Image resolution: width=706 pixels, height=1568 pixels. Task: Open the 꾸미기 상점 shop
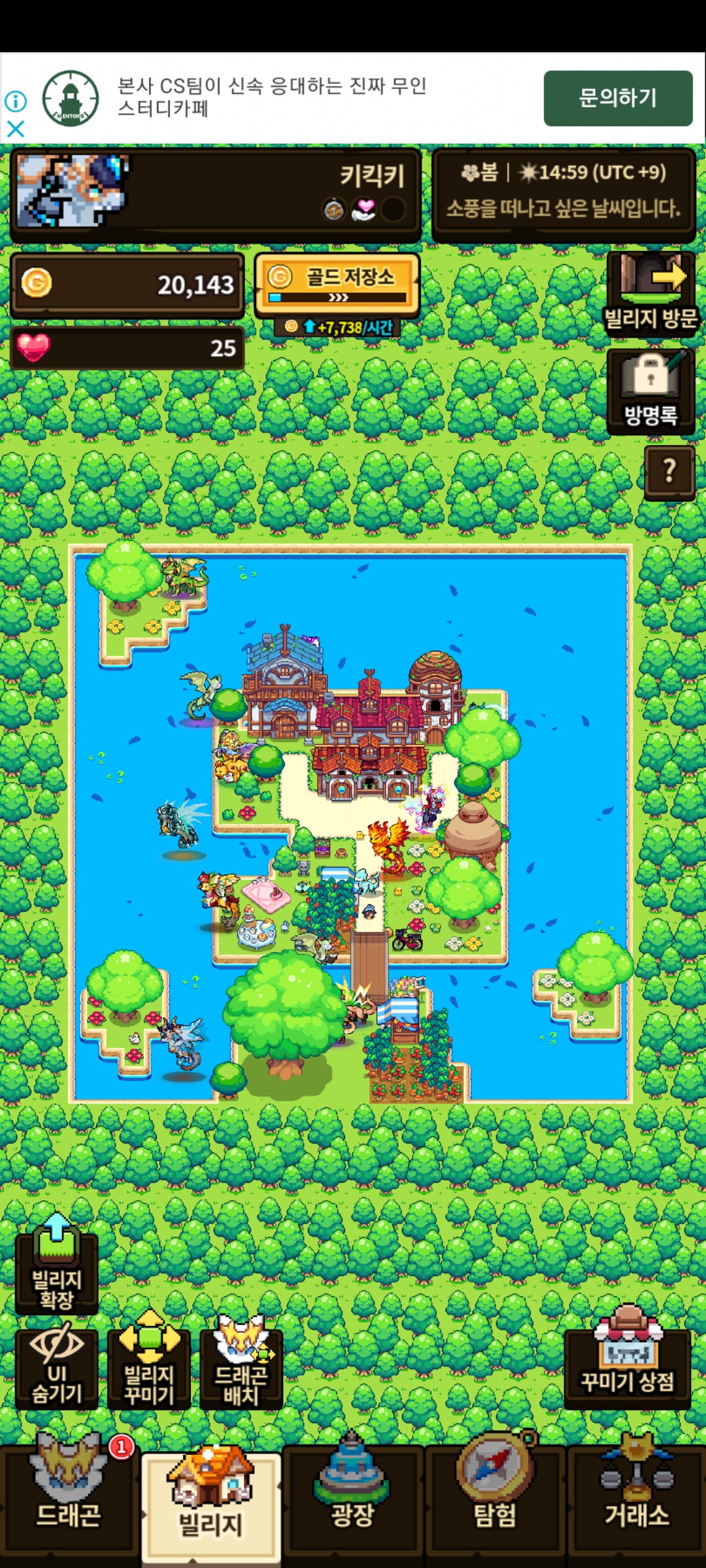point(628,1359)
